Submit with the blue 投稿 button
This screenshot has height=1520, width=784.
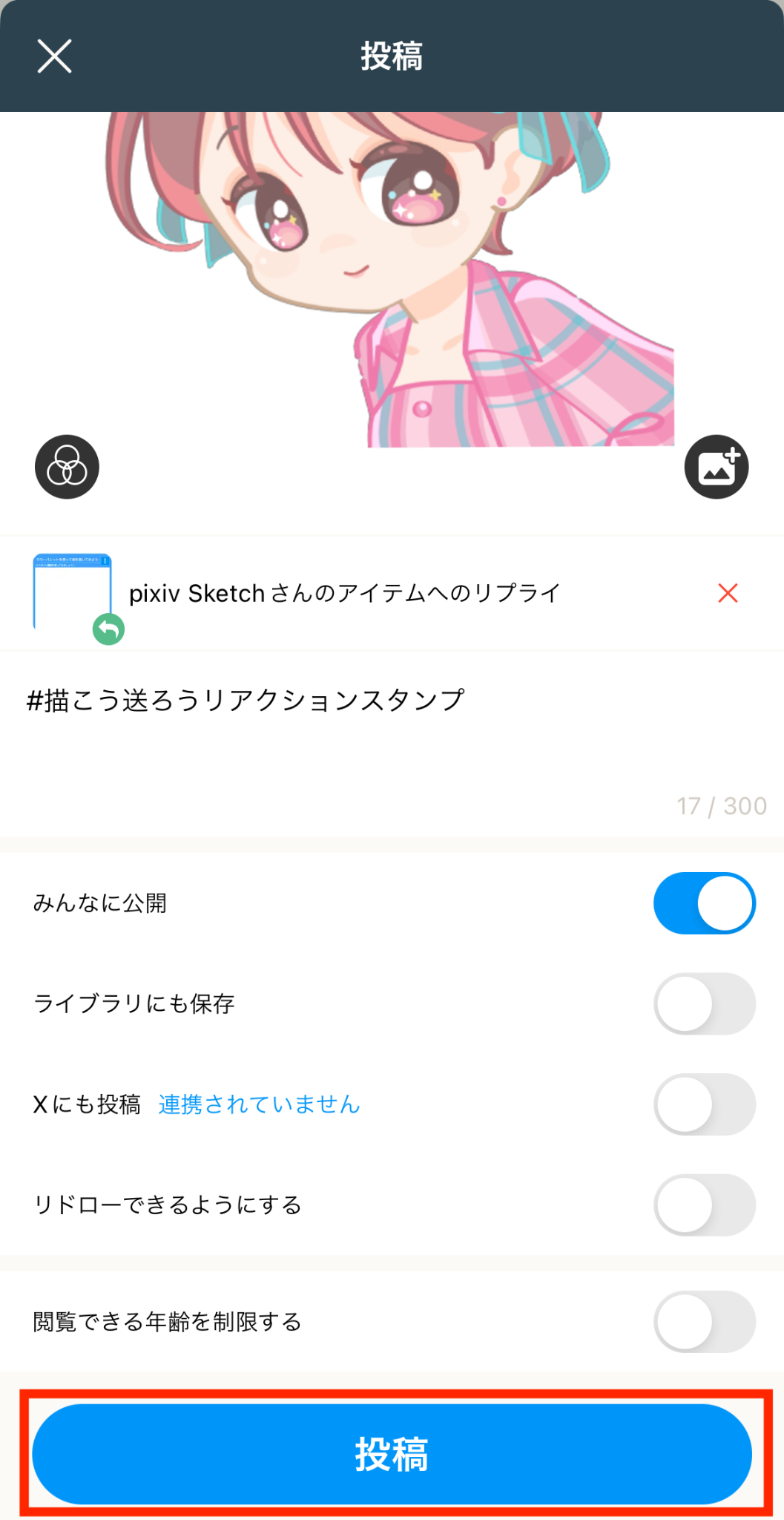(392, 1454)
